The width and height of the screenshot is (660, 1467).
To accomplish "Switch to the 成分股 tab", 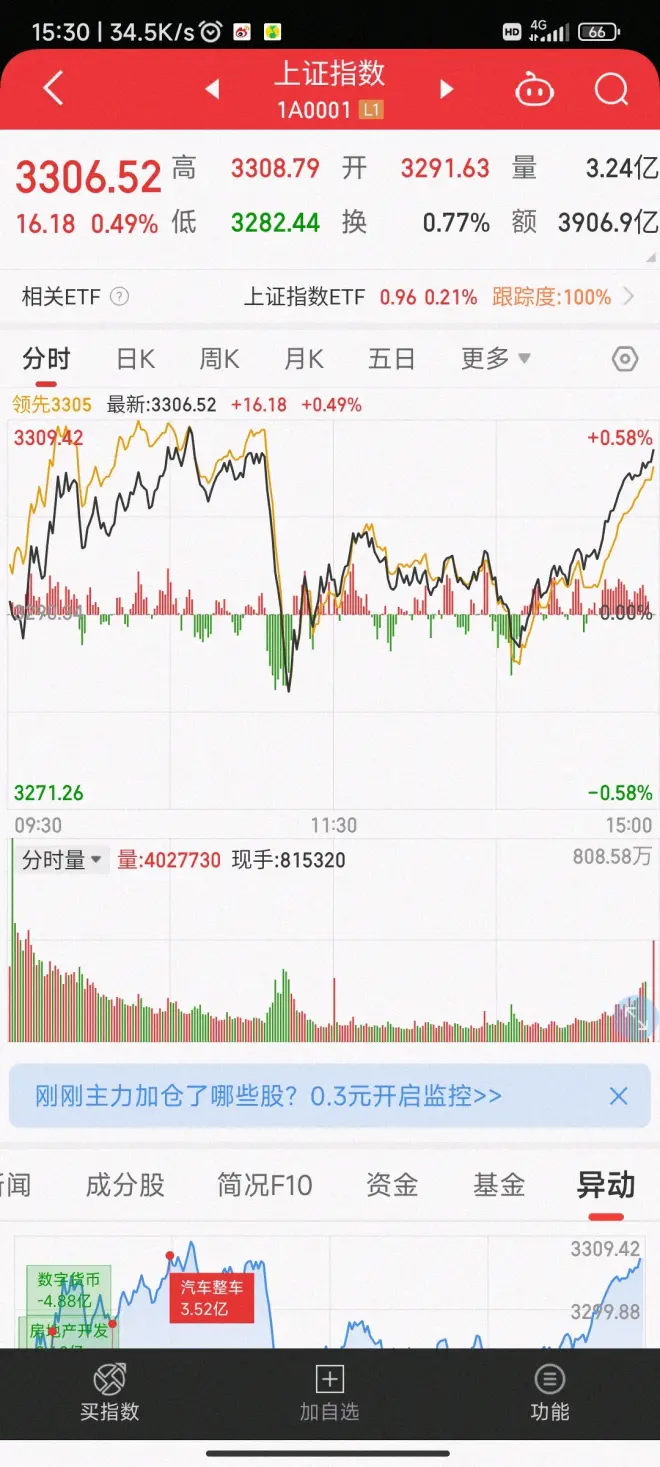I will tap(125, 1186).
